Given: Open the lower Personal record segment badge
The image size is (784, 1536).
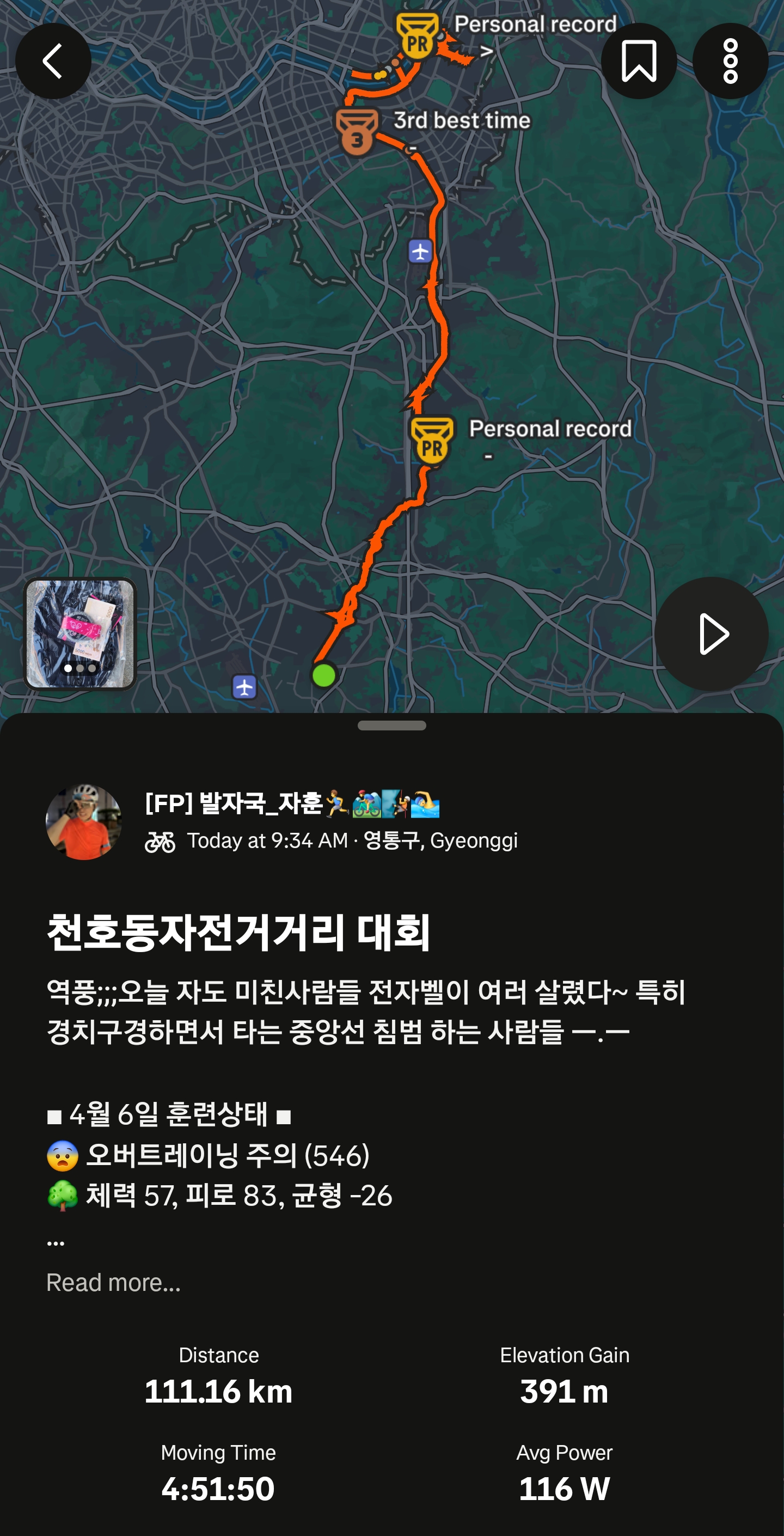Looking at the screenshot, I should [x=432, y=441].
